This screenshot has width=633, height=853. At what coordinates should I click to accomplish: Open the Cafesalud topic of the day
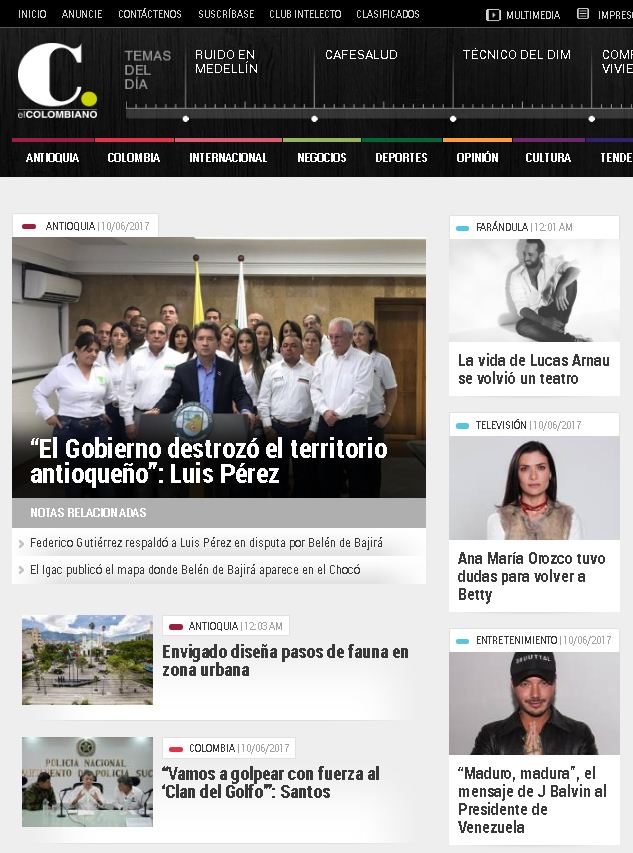click(x=361, y=55)
